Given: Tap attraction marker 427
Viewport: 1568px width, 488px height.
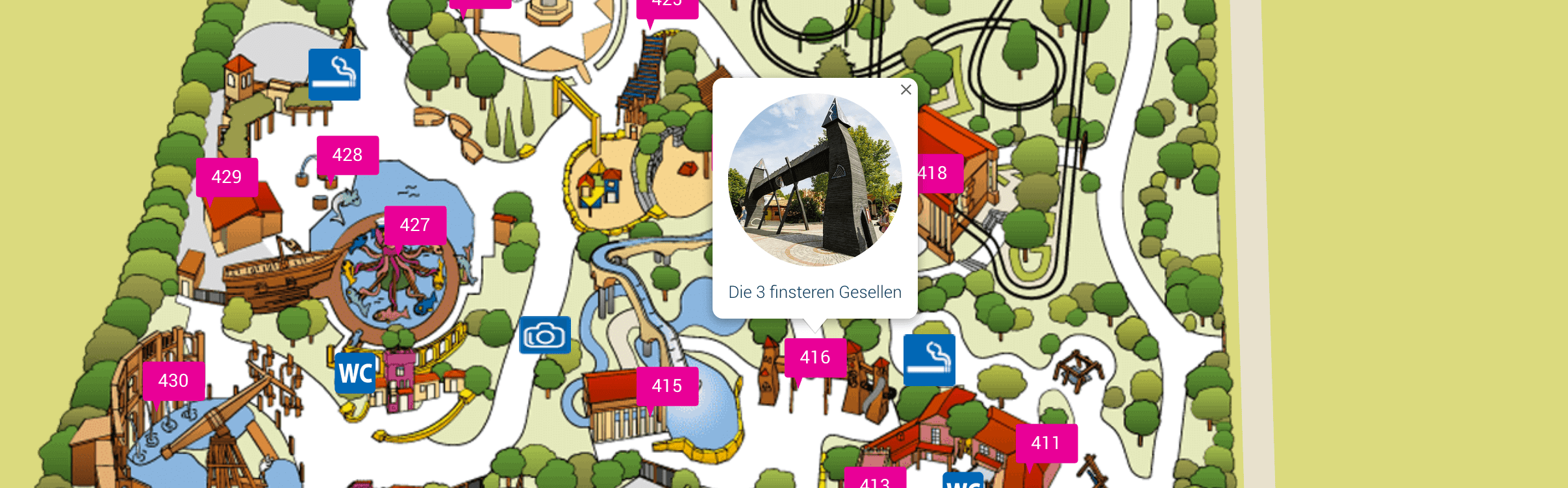Looking at the screenshot, I should [x=415, y=225].
